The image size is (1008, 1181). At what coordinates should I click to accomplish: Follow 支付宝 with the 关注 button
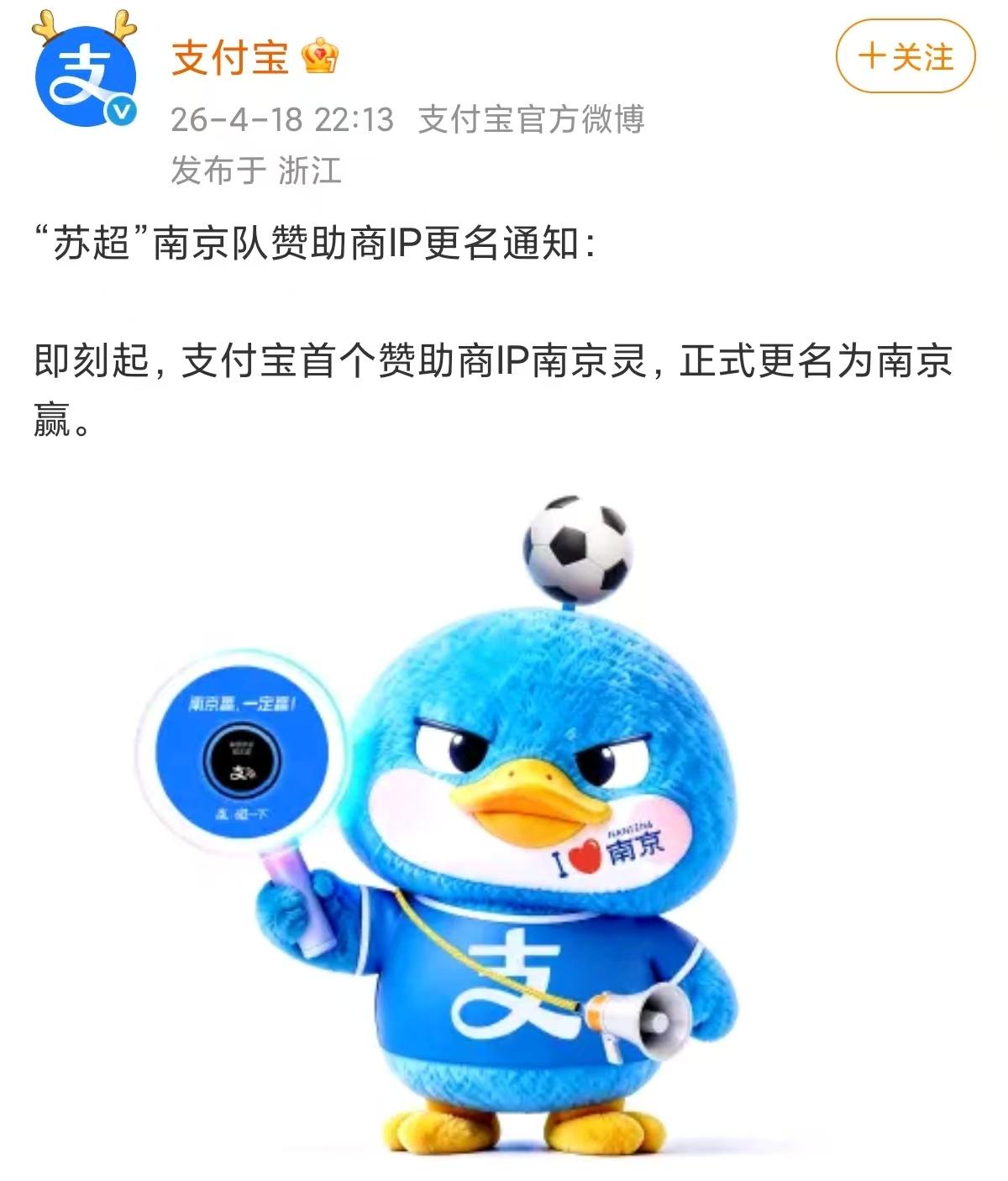tap(906, 57)
